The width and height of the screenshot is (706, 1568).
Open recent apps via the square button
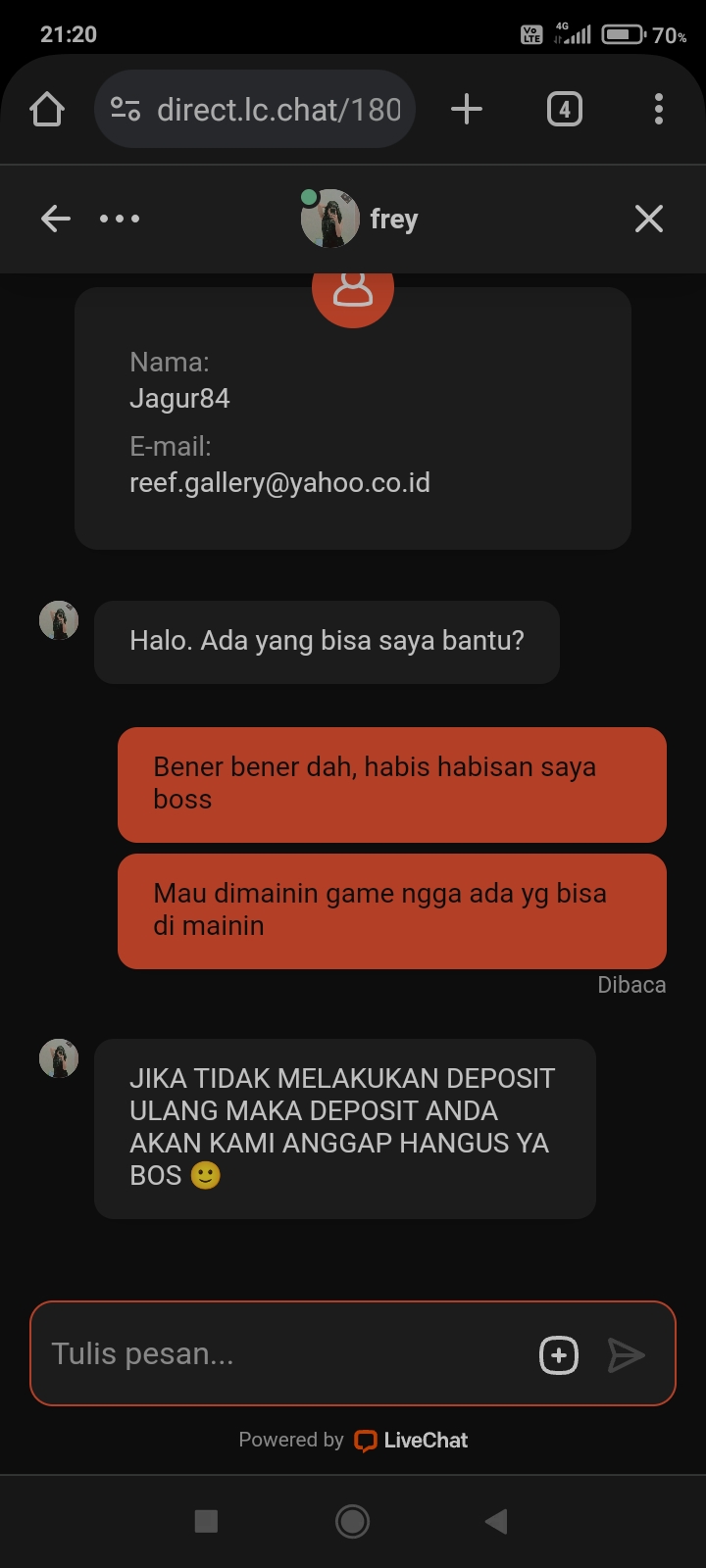[206, 1521]
